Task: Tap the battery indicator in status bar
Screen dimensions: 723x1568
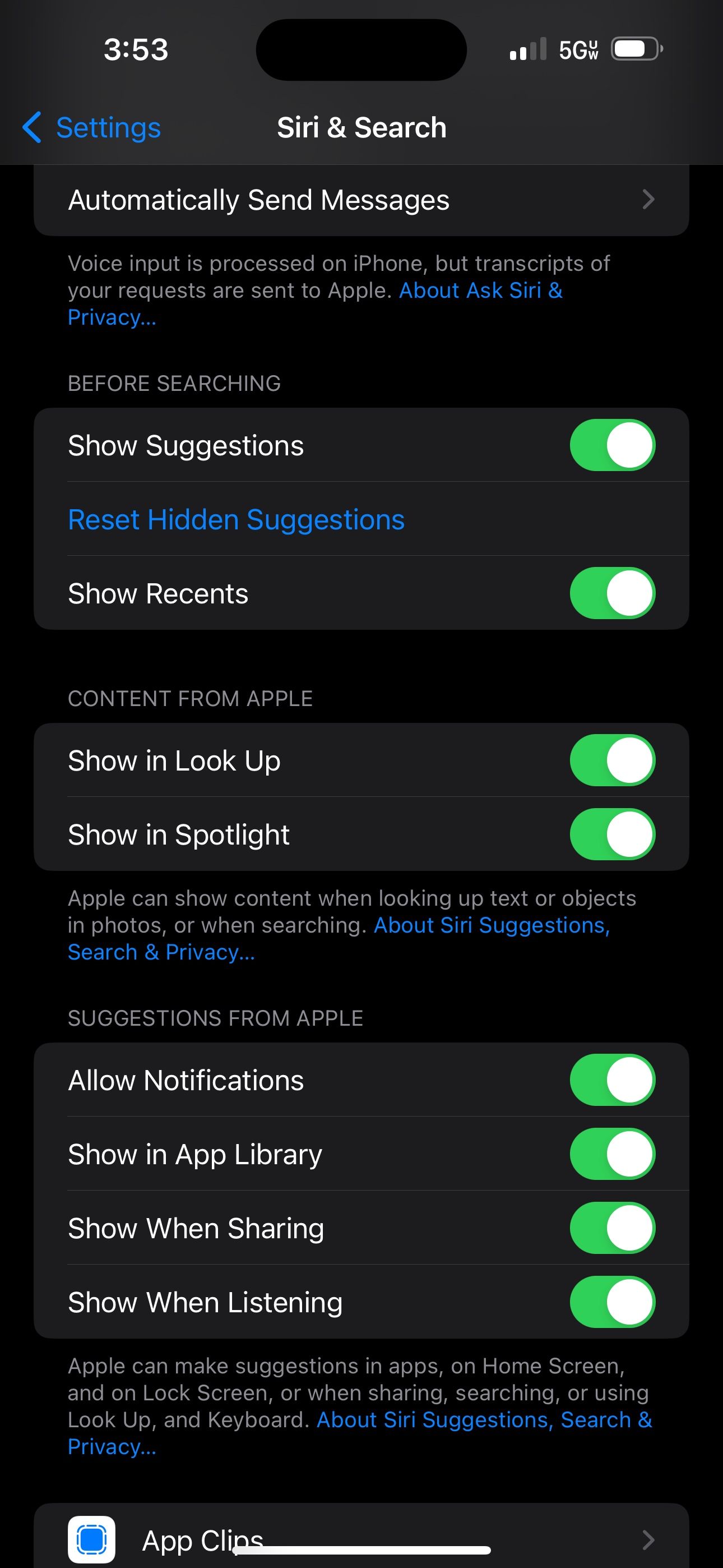Action: 635,49
